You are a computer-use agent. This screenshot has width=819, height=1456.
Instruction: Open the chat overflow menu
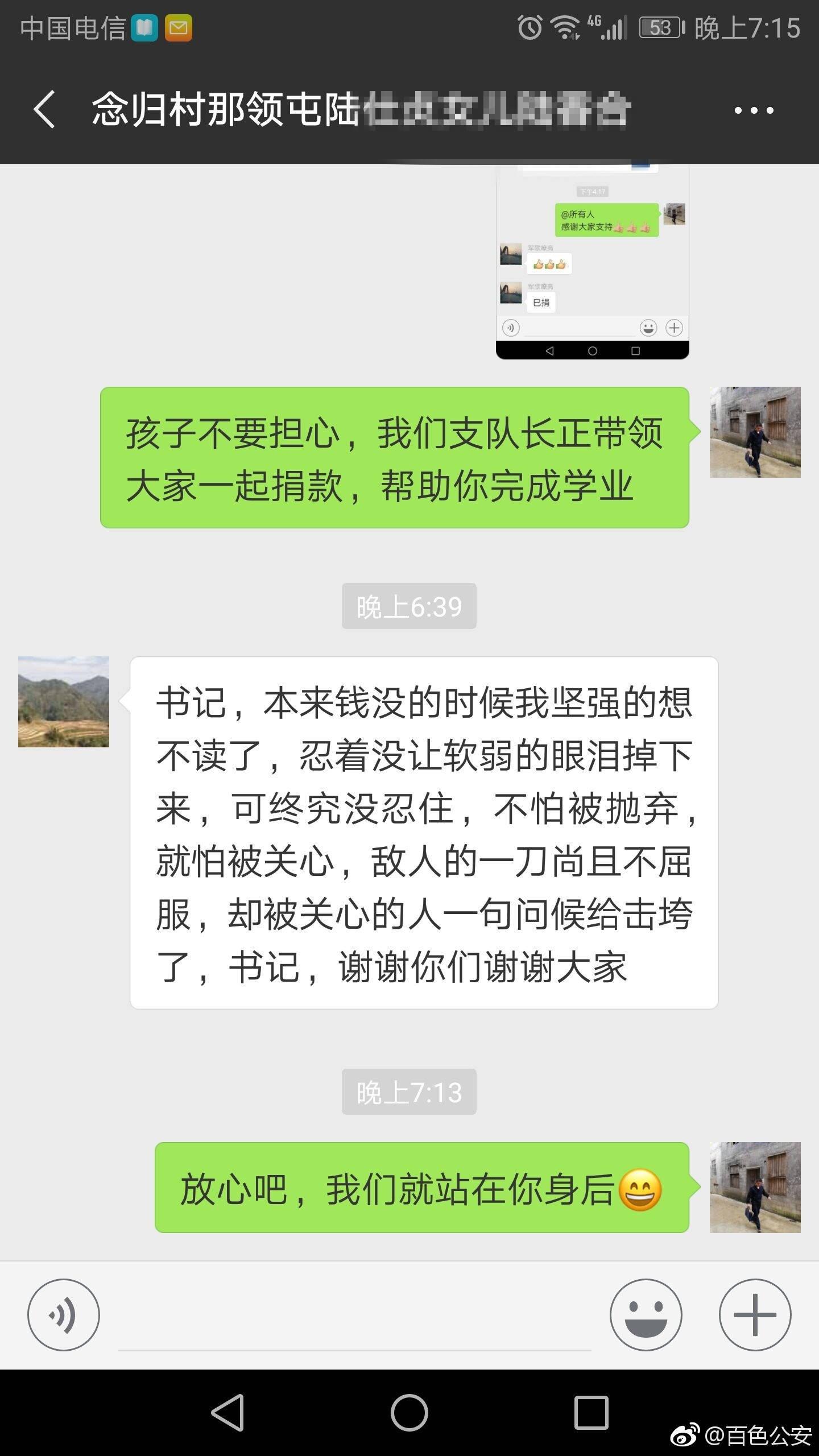(x=754, y=110)
